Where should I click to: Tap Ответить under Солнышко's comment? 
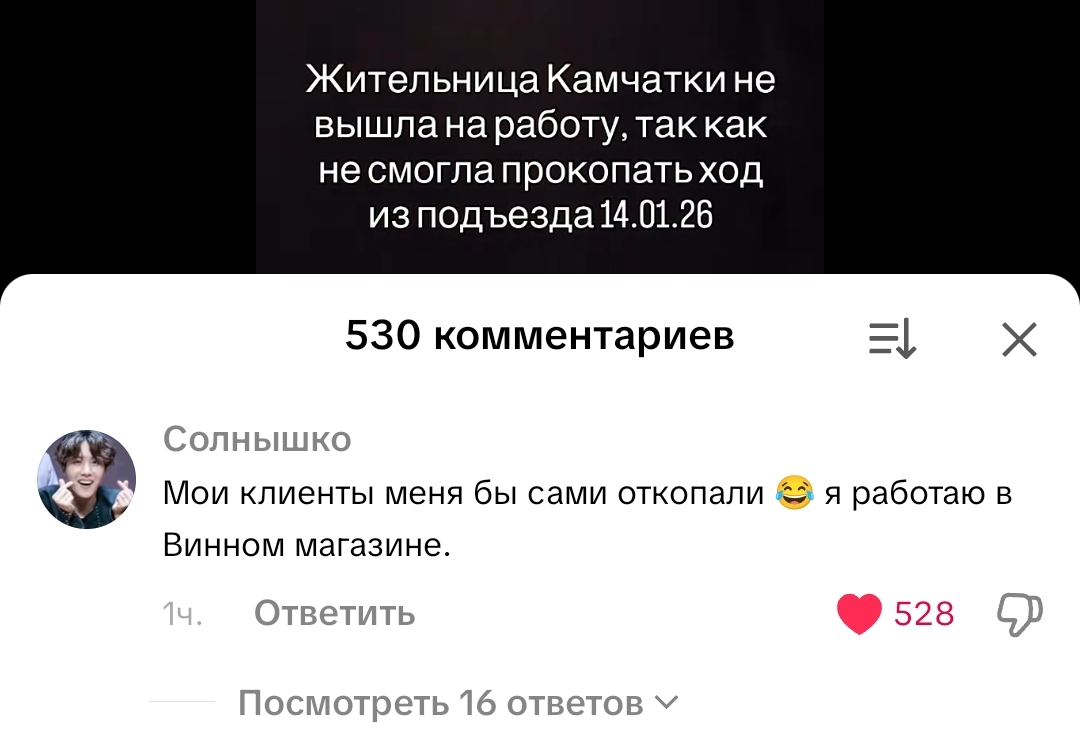(x=334, y=612)
